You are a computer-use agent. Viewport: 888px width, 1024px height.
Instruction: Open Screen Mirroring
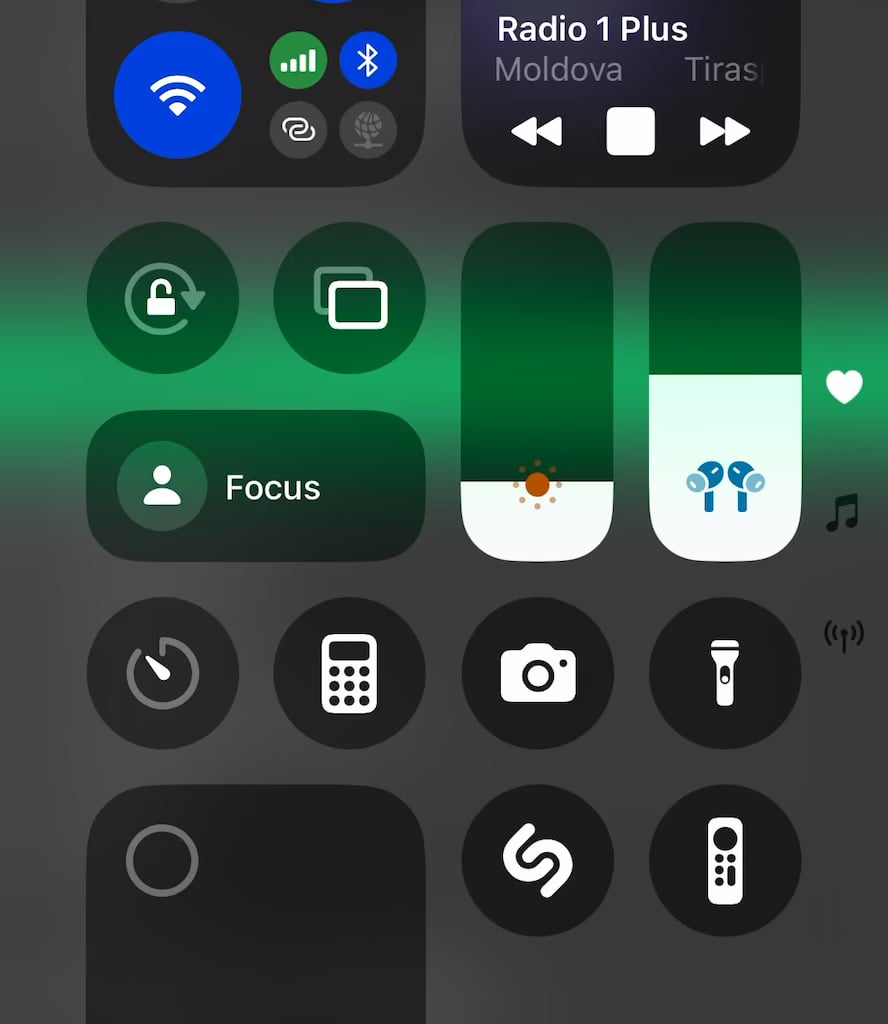pyautogui.click(x=350, y=298)
